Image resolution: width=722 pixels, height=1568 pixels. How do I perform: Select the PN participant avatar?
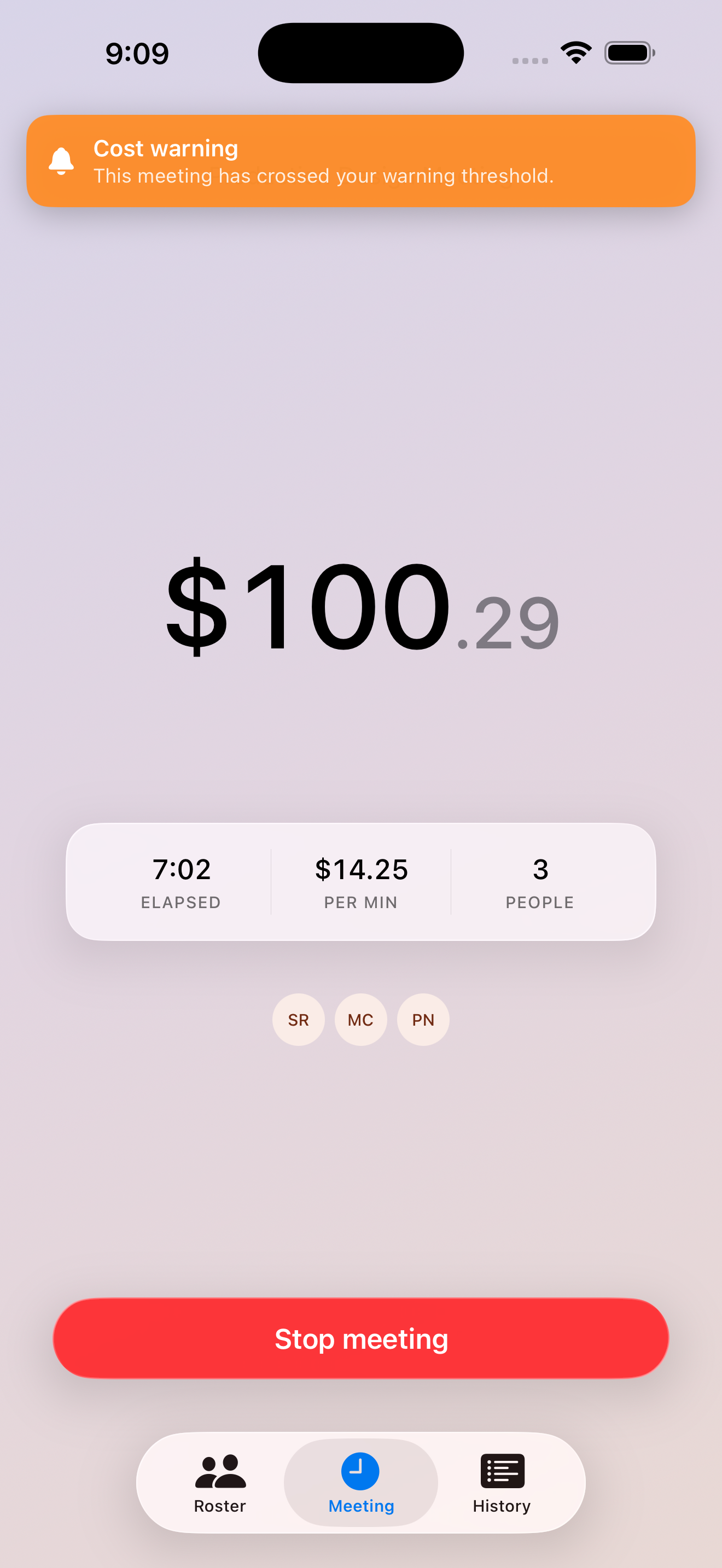point(423,1020)
